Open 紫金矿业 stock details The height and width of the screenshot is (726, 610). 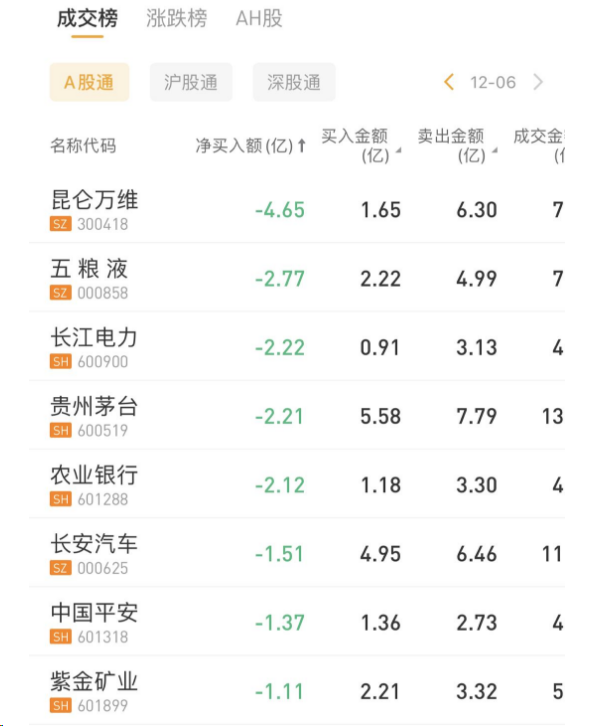tap(94, 691)
